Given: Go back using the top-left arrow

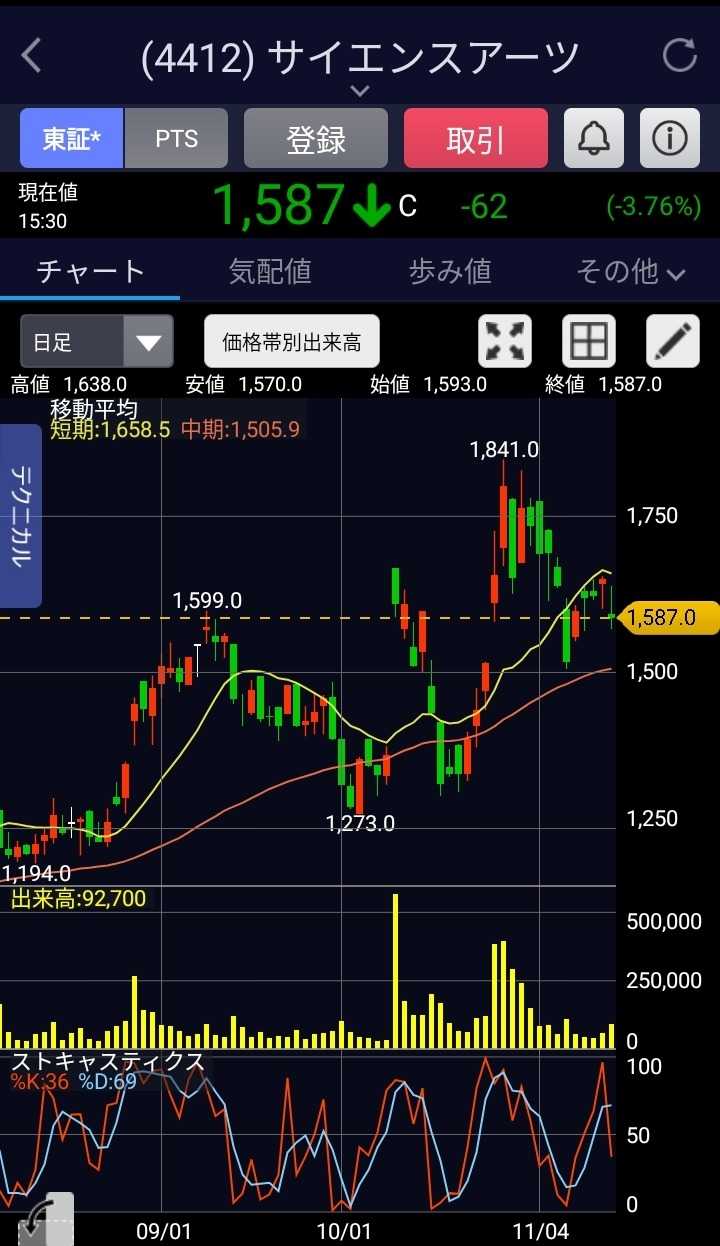Looking at the screenshot, I should [32, 56].
